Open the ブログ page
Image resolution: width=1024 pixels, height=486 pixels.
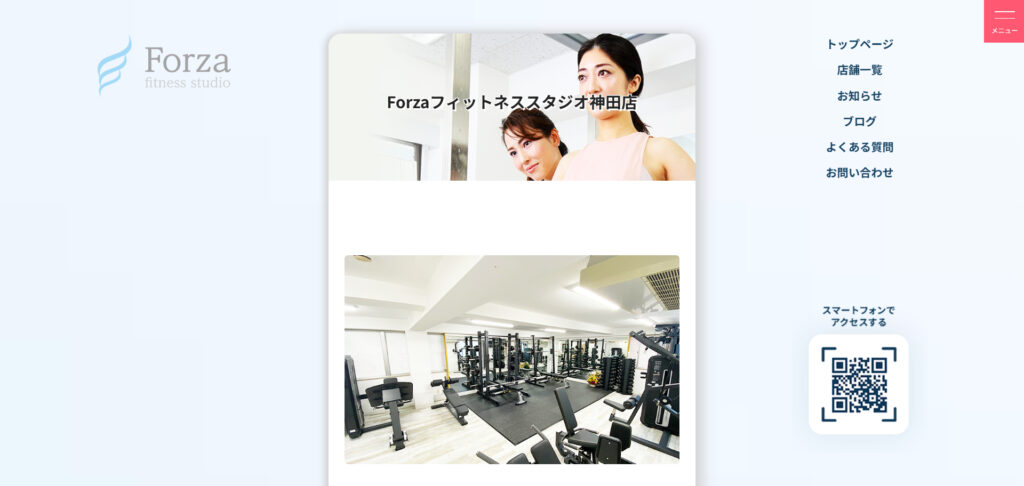coord(859,121)
